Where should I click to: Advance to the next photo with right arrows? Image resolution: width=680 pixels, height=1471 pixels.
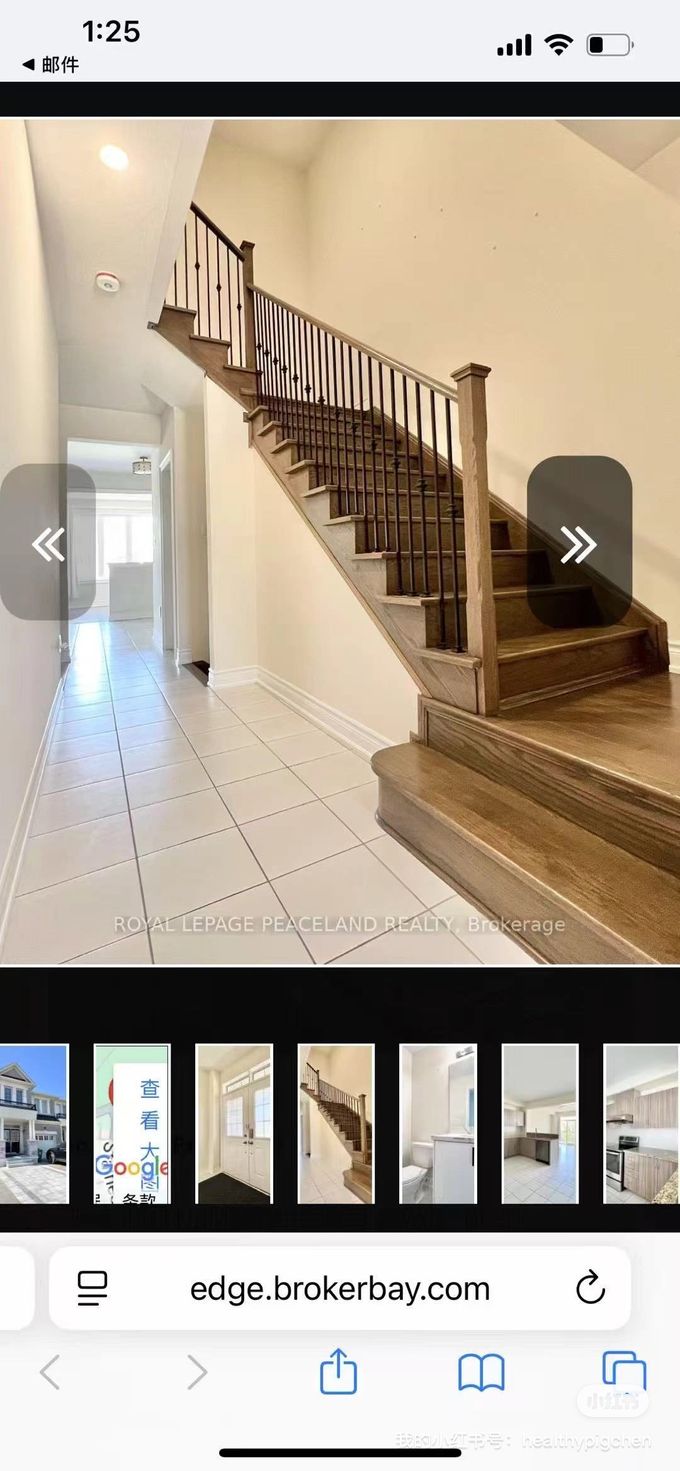coord(579,542)
